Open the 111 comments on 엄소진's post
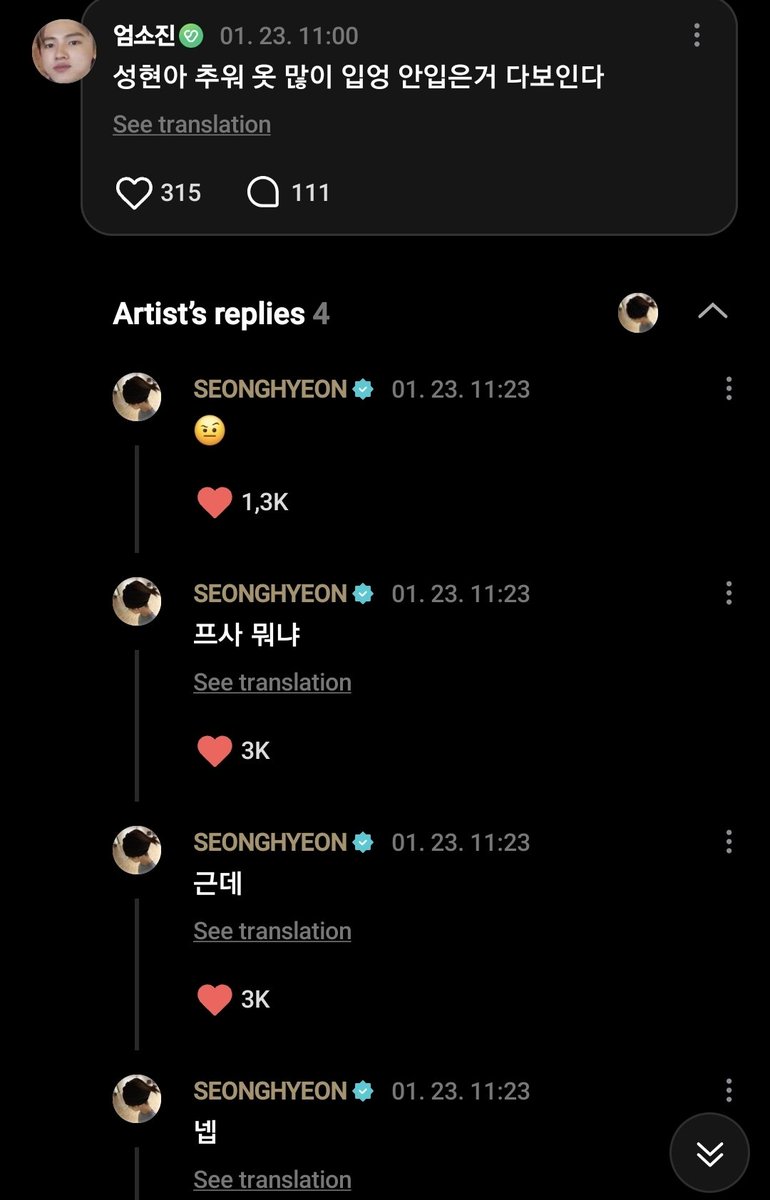 (264, 192)
